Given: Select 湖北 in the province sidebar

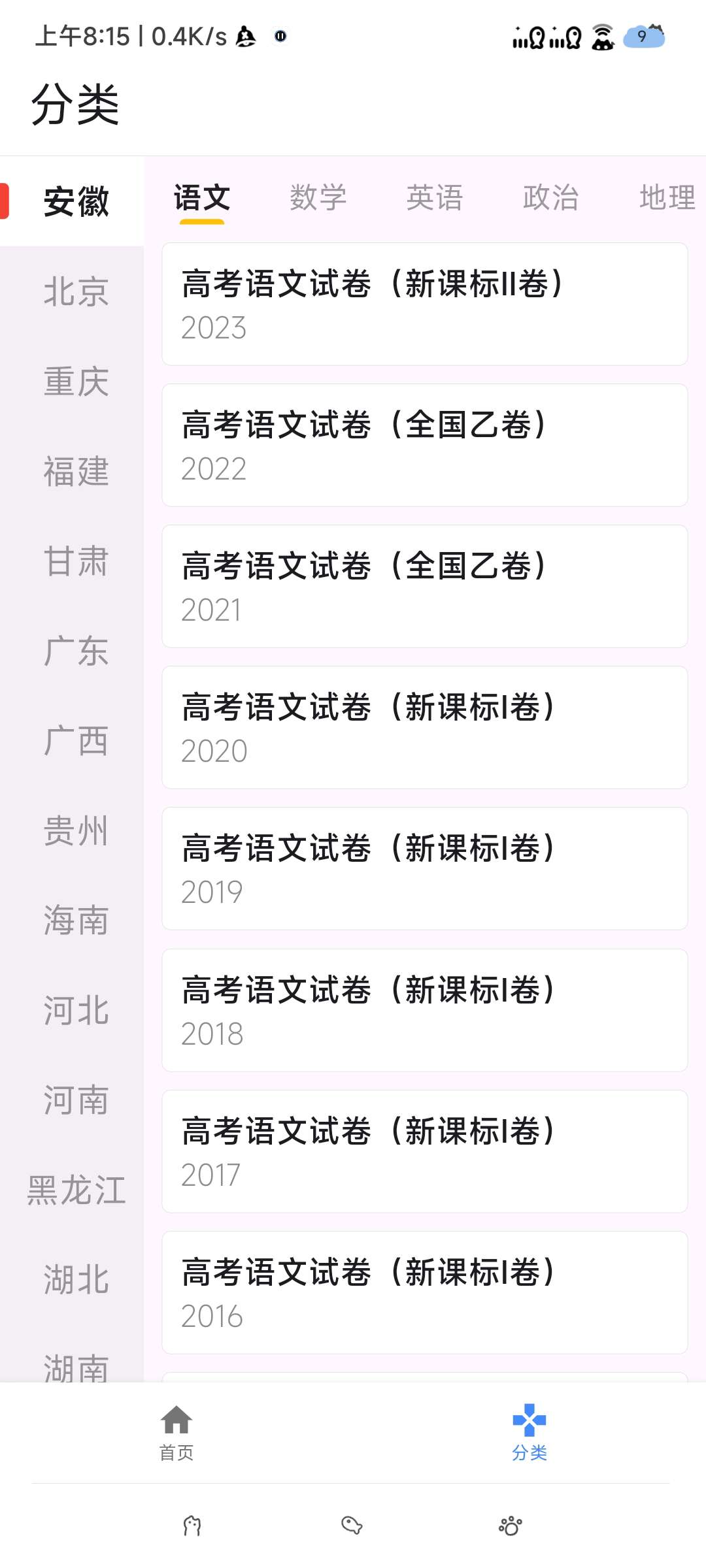Looking at the screenshot, I should click(x=76, y=1280).
